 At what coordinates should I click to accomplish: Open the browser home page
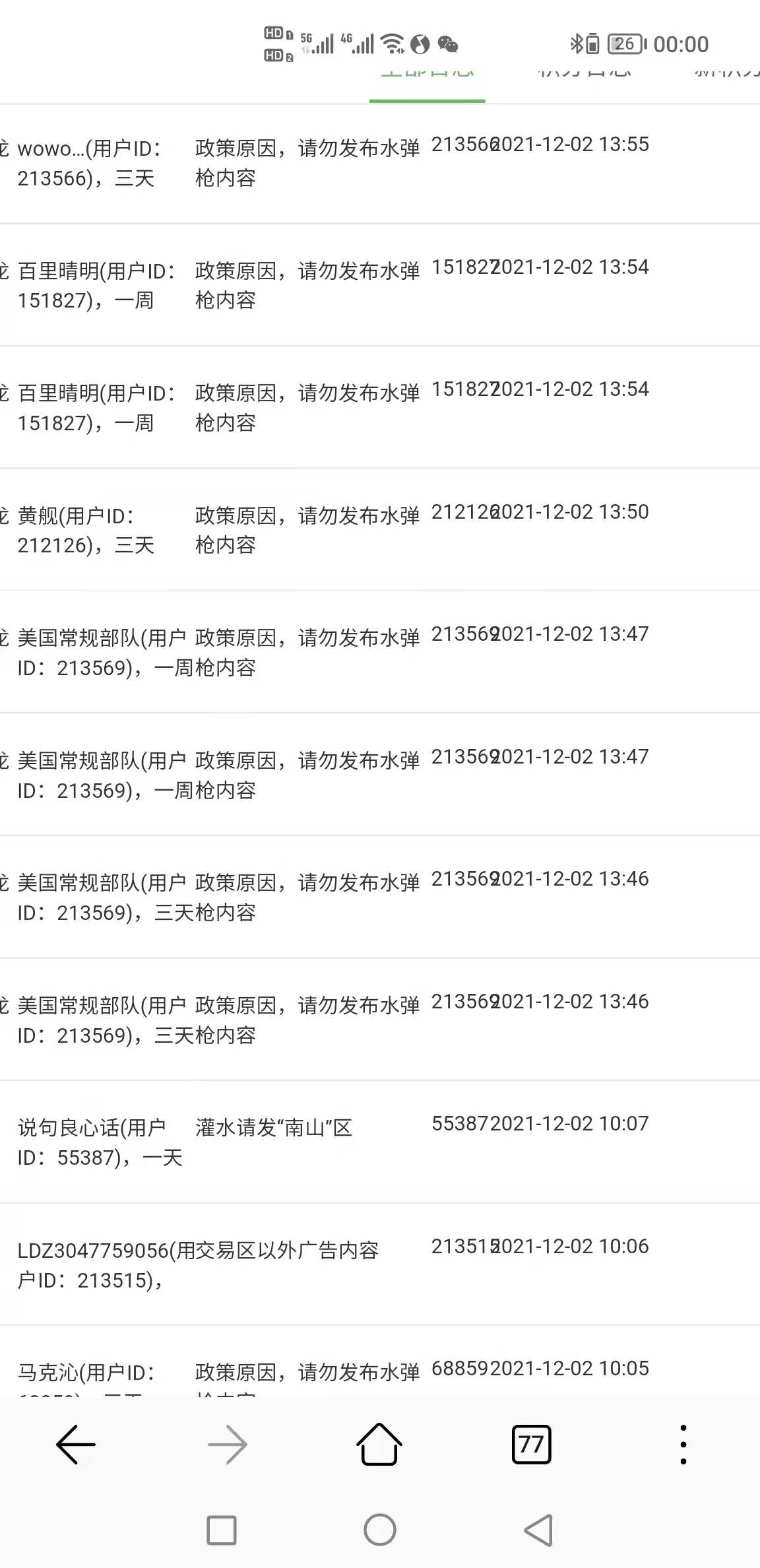pos(379,1445)
